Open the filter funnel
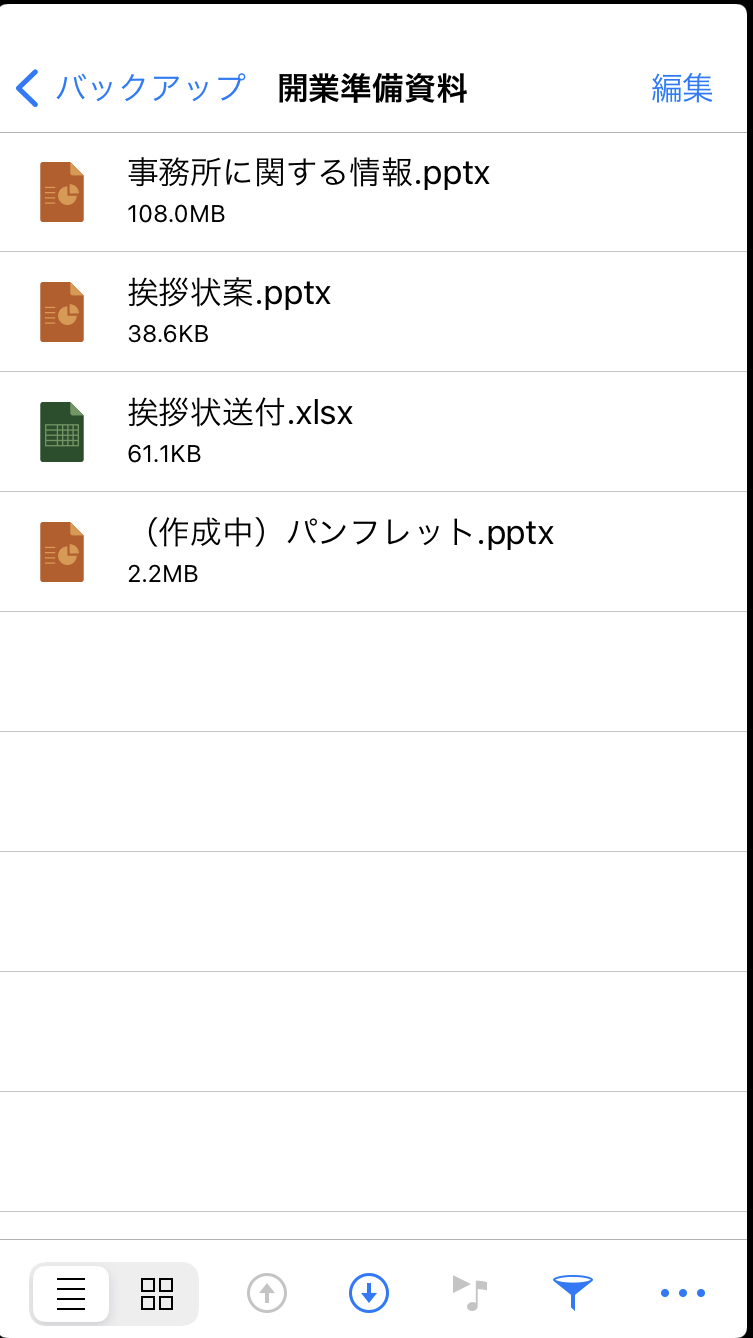This screenshot has width=753, height=1338. (573, 1293)
